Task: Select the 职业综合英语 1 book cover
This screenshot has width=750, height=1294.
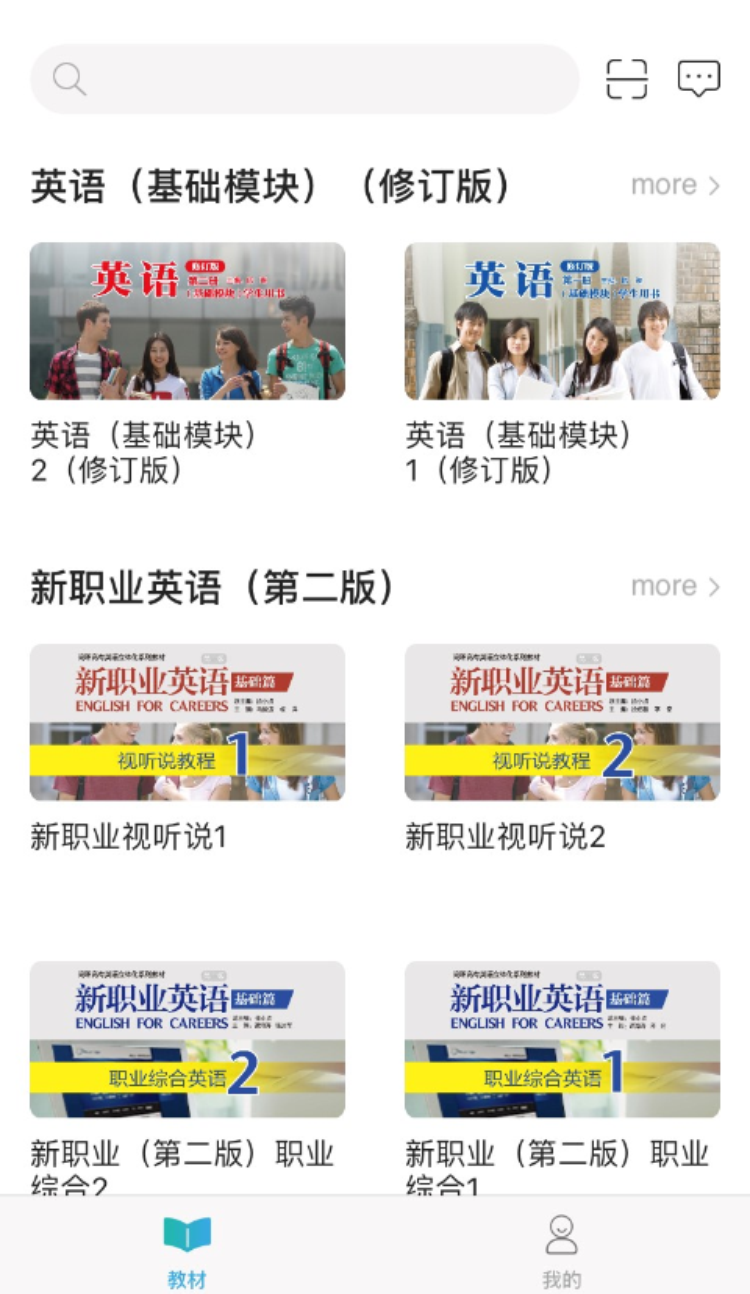Action: click(562, 1040)
